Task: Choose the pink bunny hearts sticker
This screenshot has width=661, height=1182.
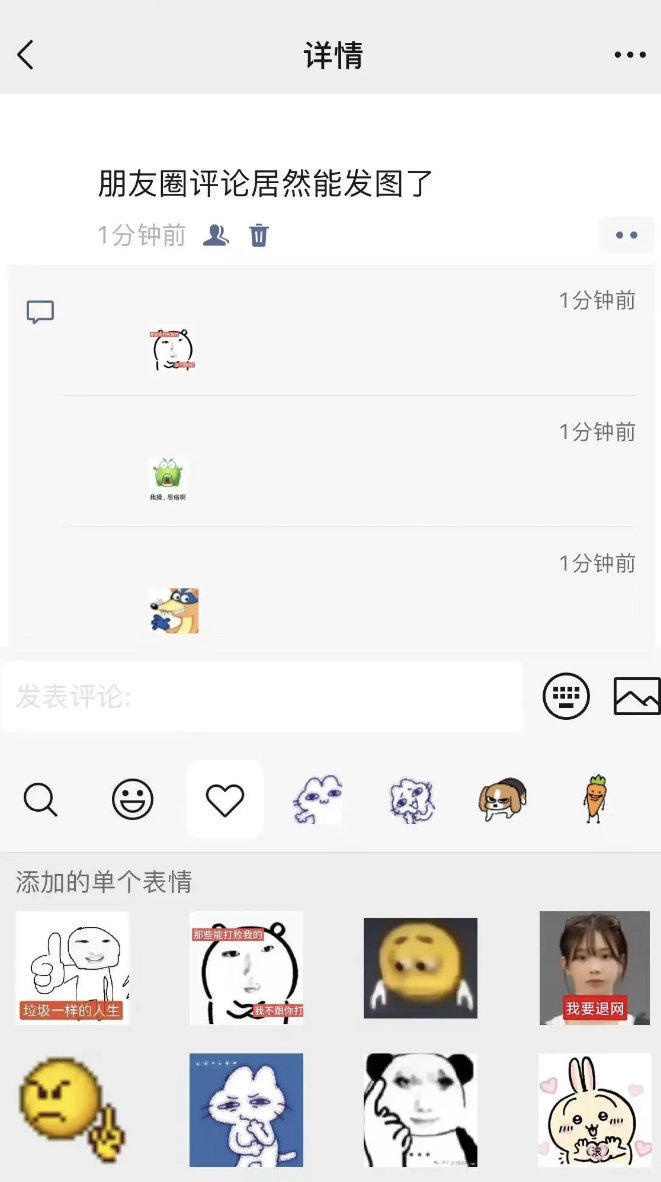Action: [x=594, y=1110]
